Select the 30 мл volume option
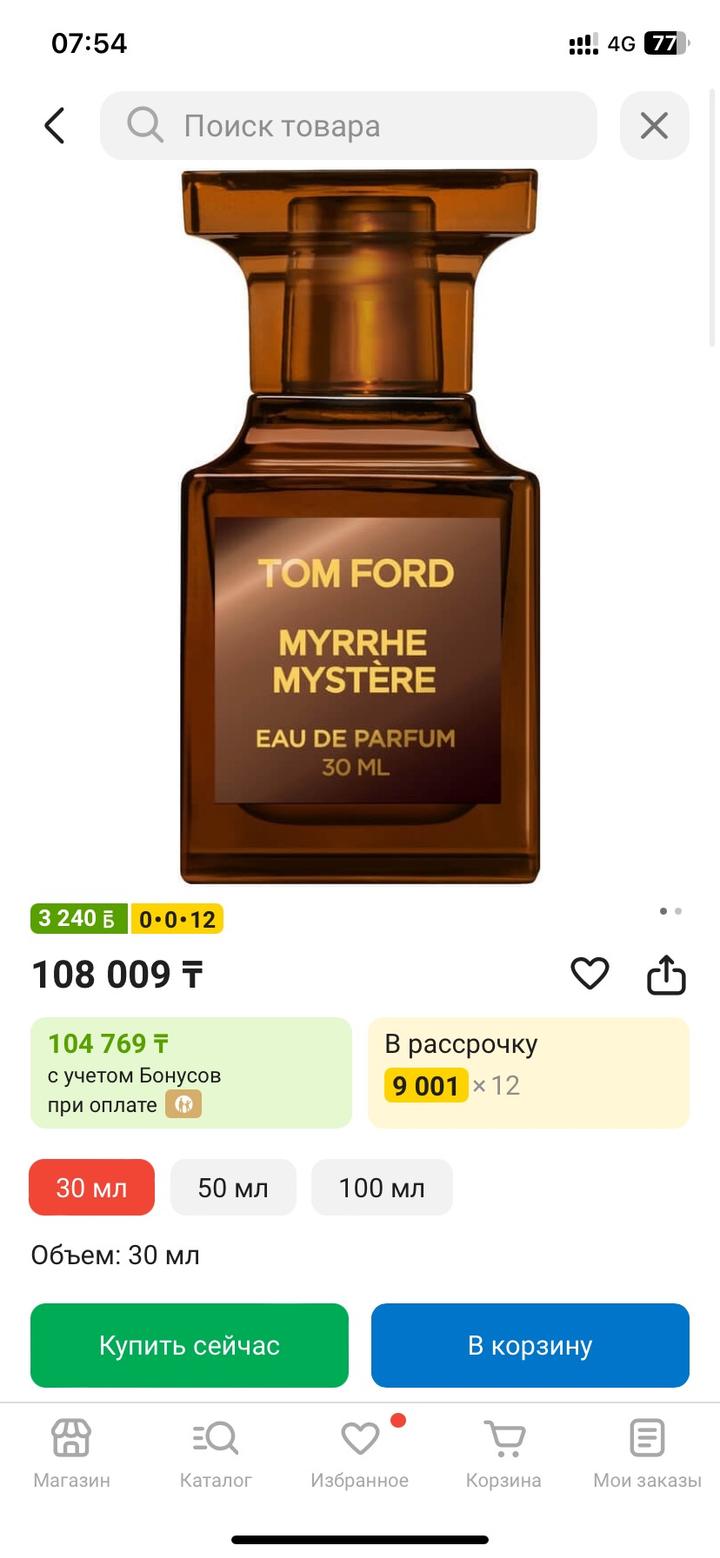 tap(92, 1187)
